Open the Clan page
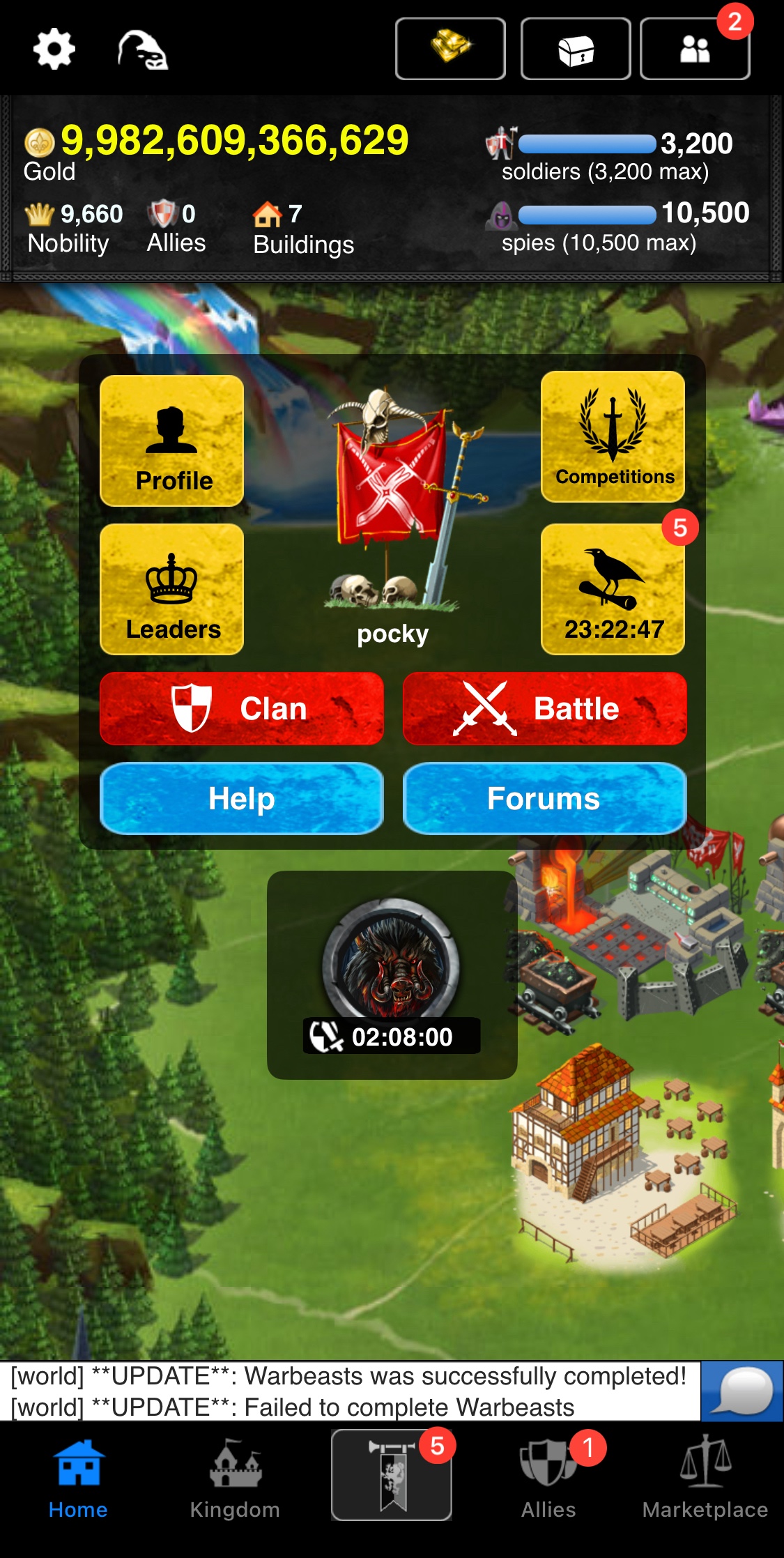 242,708
